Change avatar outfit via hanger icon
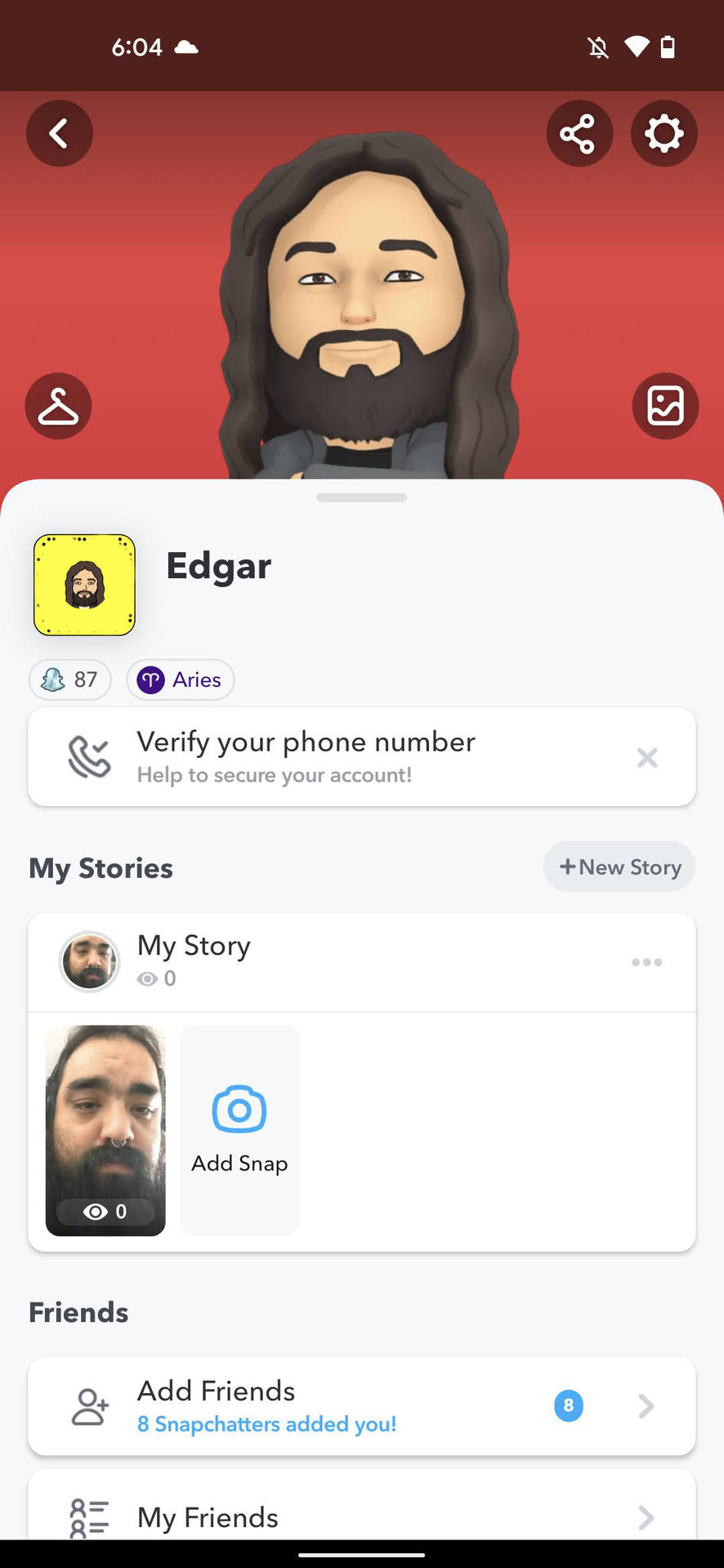 [58, 406]
